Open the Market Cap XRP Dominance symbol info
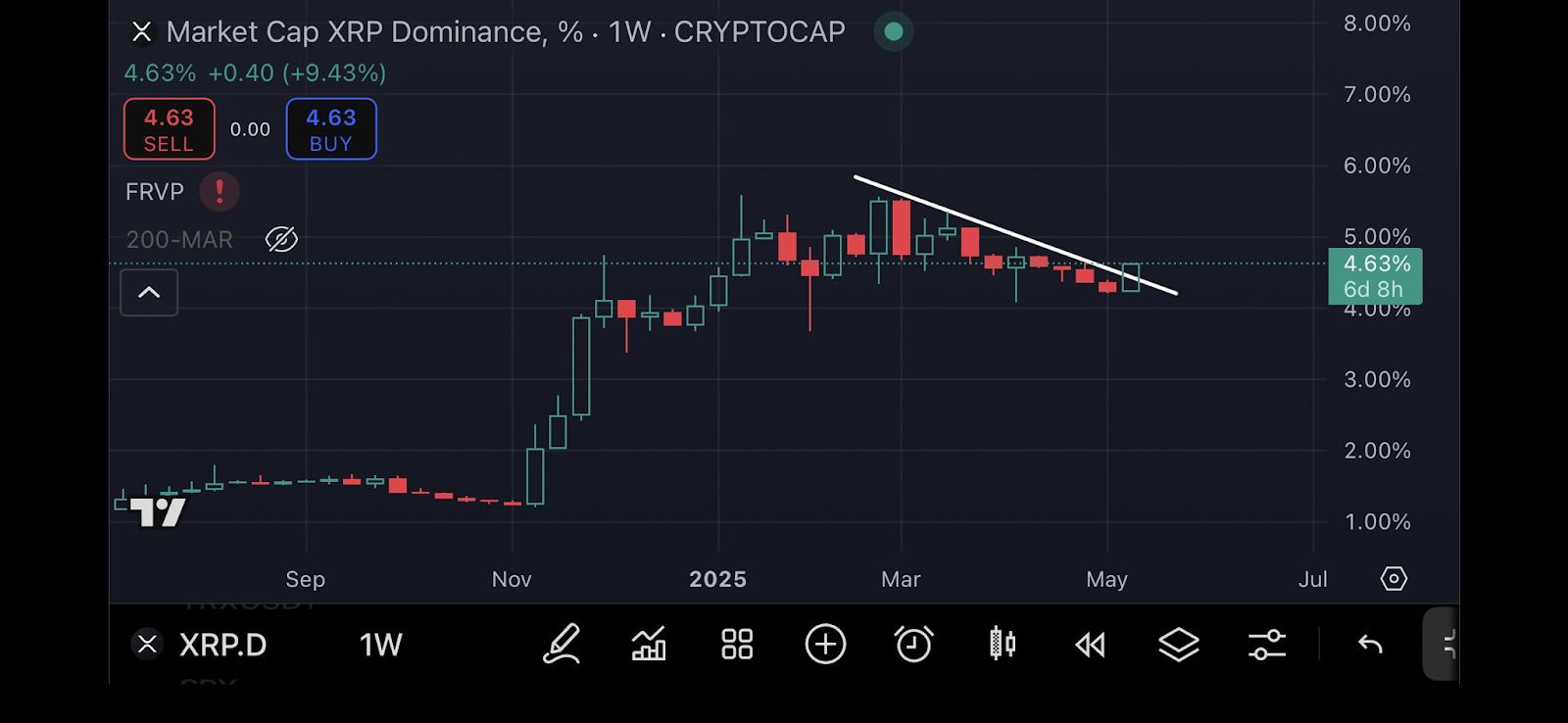Viewport: 1568px width, 723px height. coord(505,32)
